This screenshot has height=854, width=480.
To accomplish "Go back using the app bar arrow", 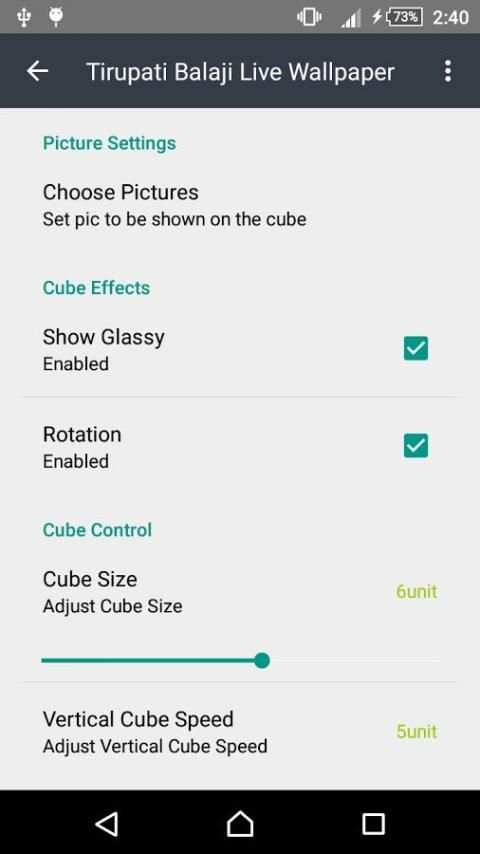I will click(x=38, y=71).
